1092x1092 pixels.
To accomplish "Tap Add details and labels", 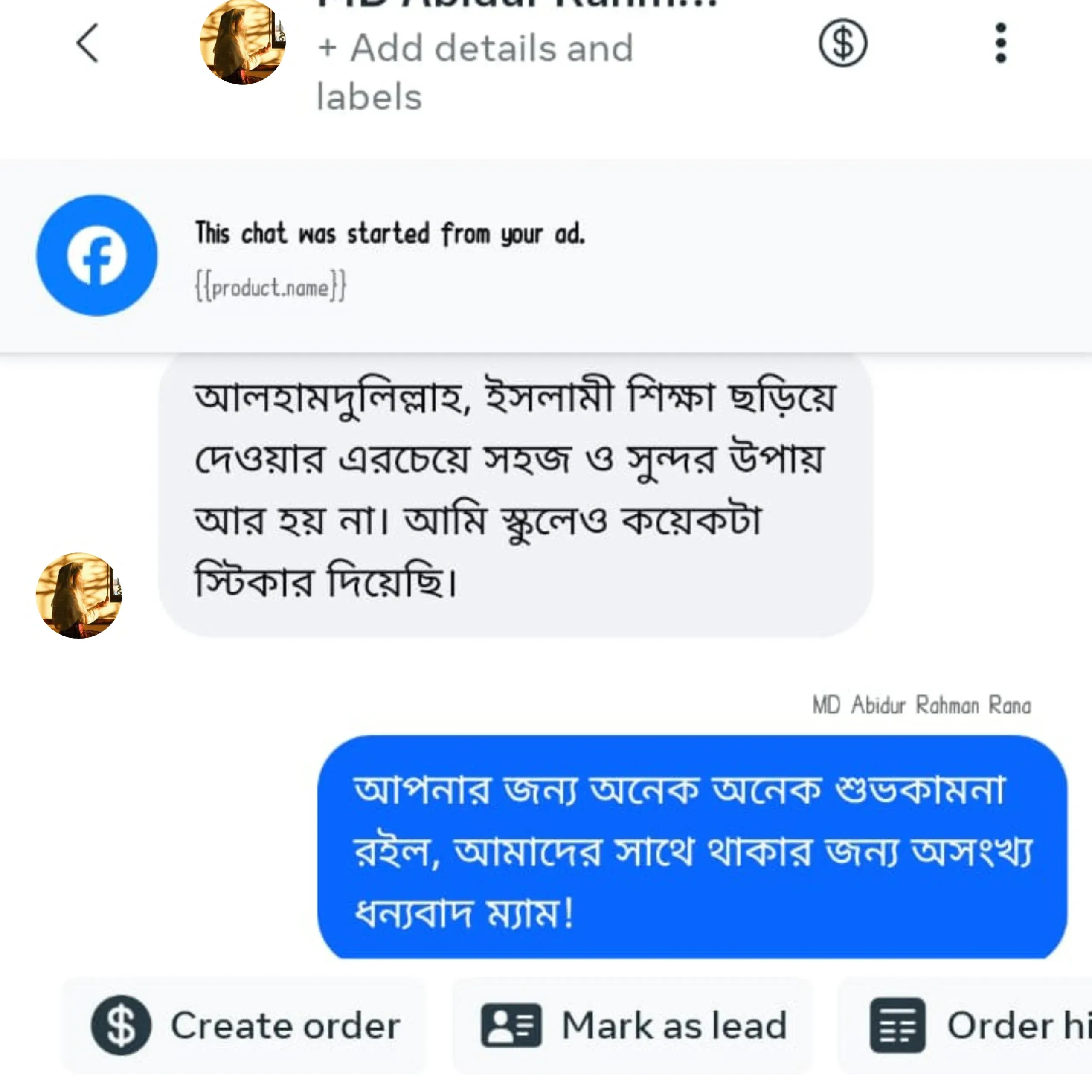I will tap(475, 72).
